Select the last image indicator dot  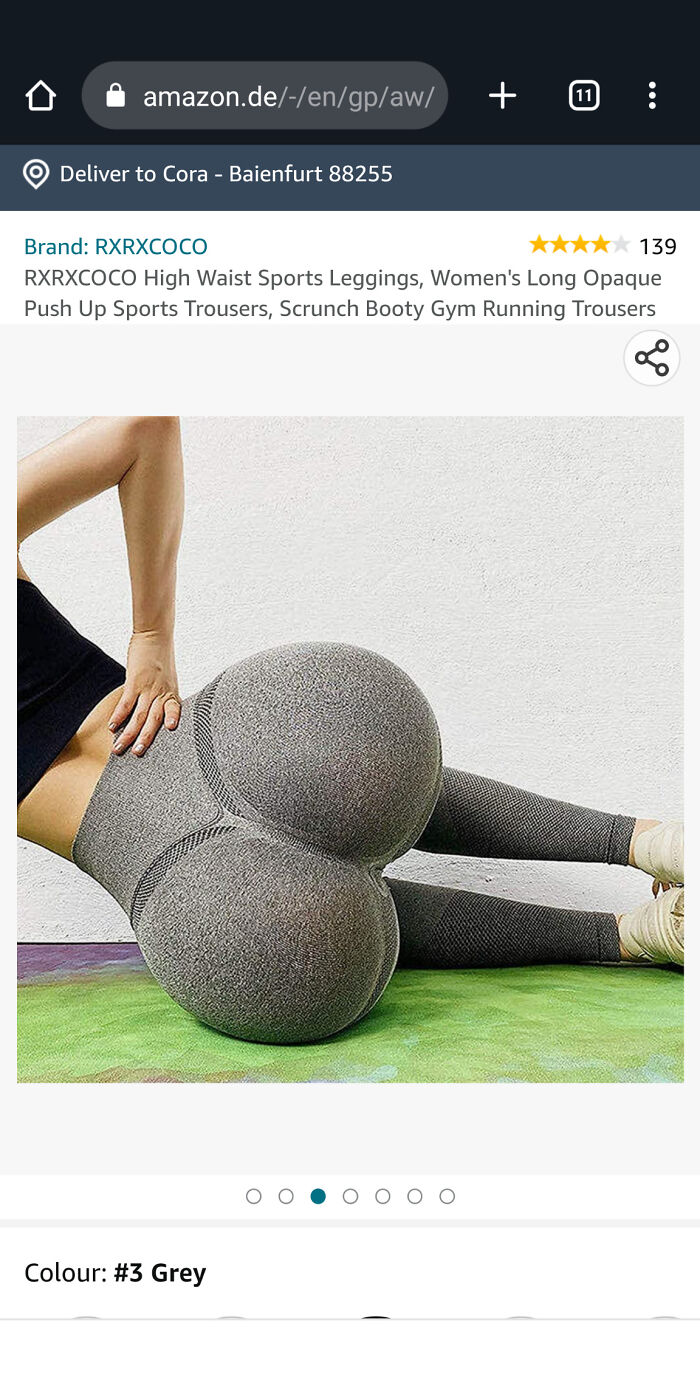click(x=447, y=1196)
